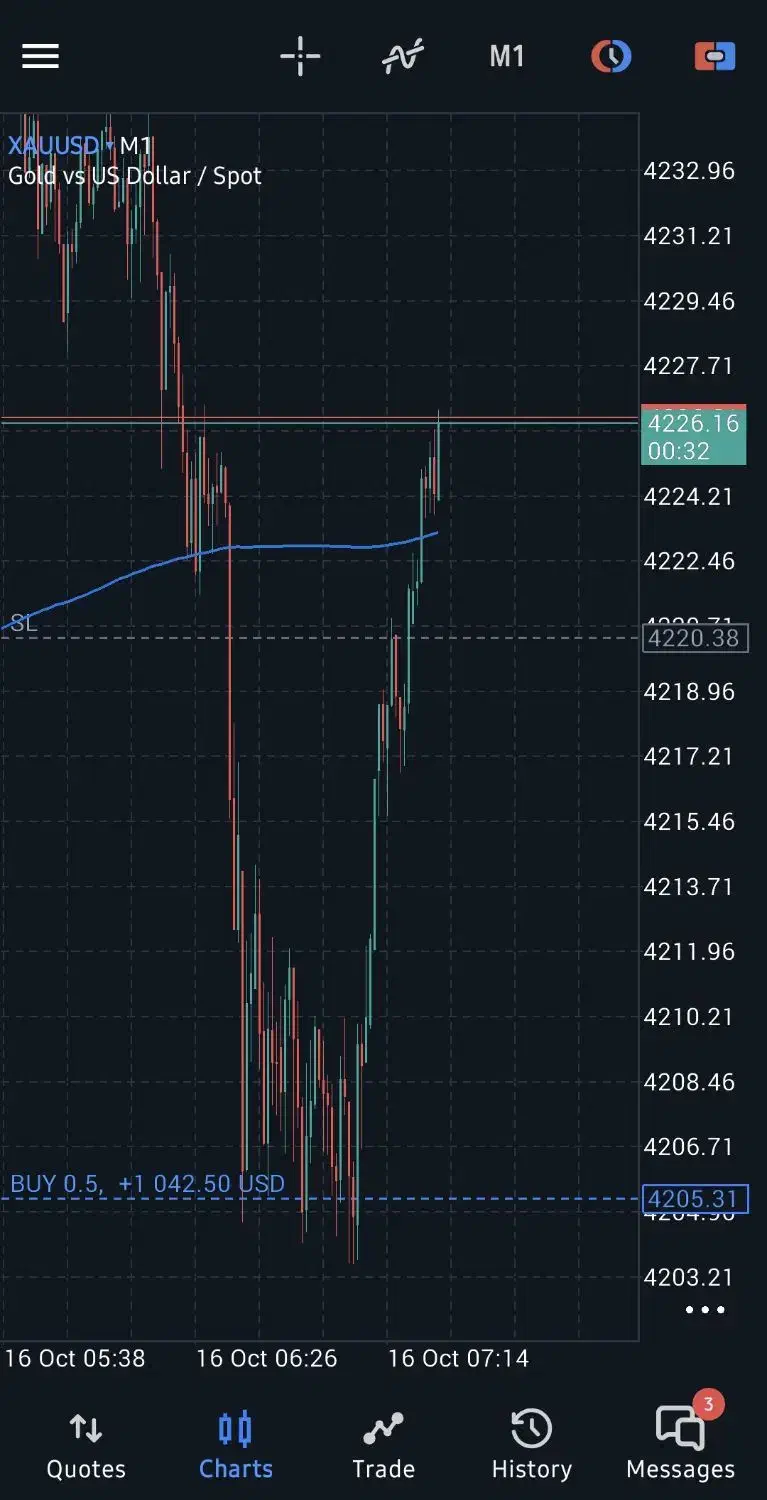Image resolution: width=767 pixels, height=1500 pixels.
Task: Select the SL stop loss line
Action: pyautogui.click(x=24, y=624)
